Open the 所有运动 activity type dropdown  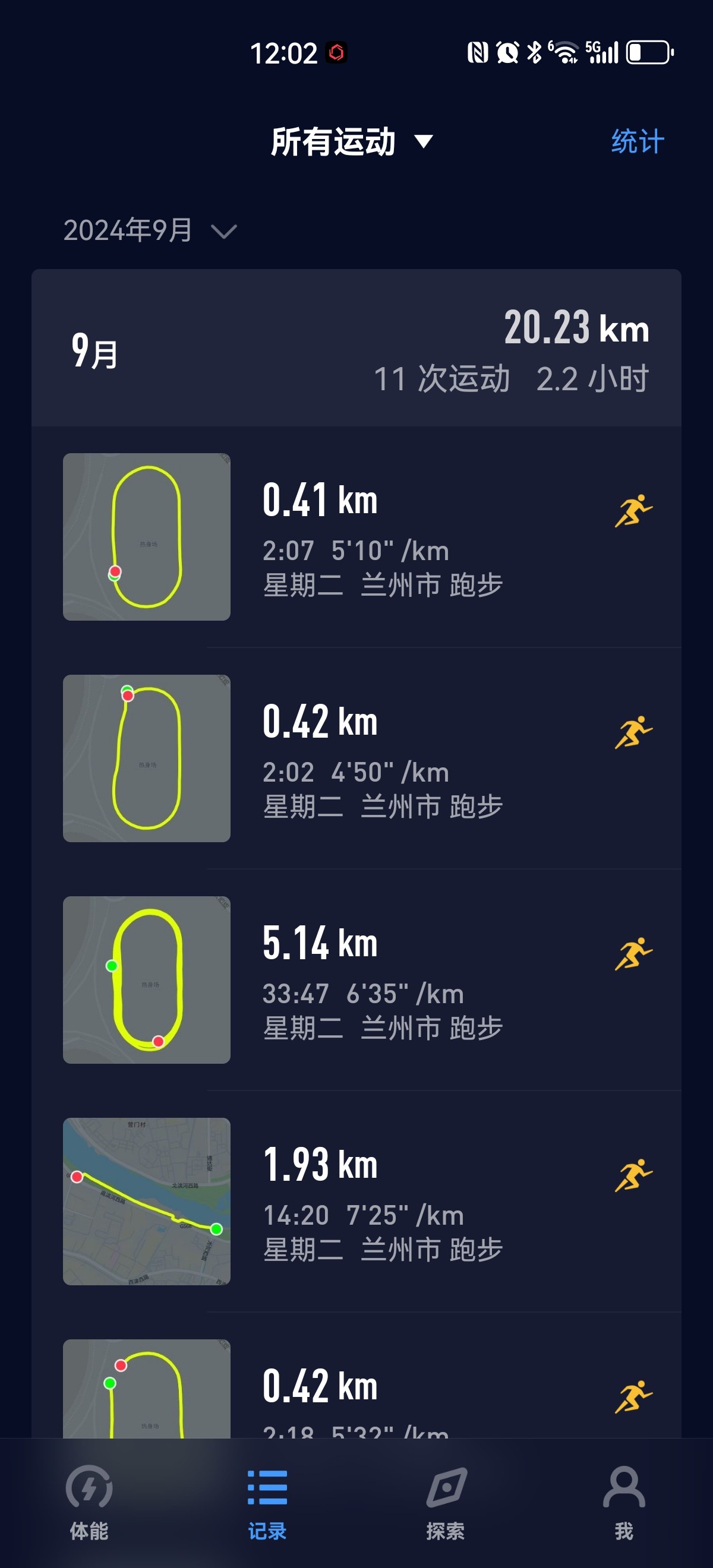coord(351,142)
